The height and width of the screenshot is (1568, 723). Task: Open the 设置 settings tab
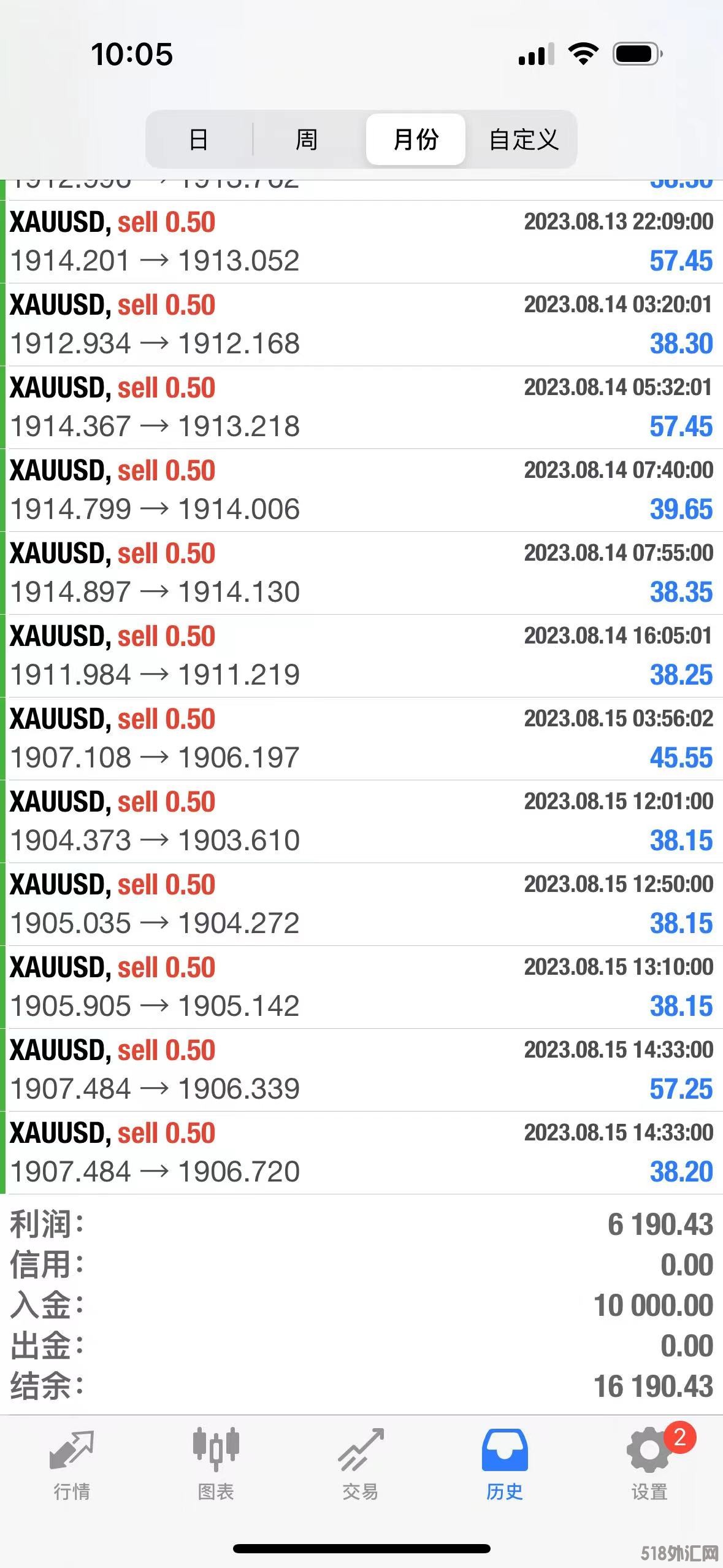[x=649, y=1464]
